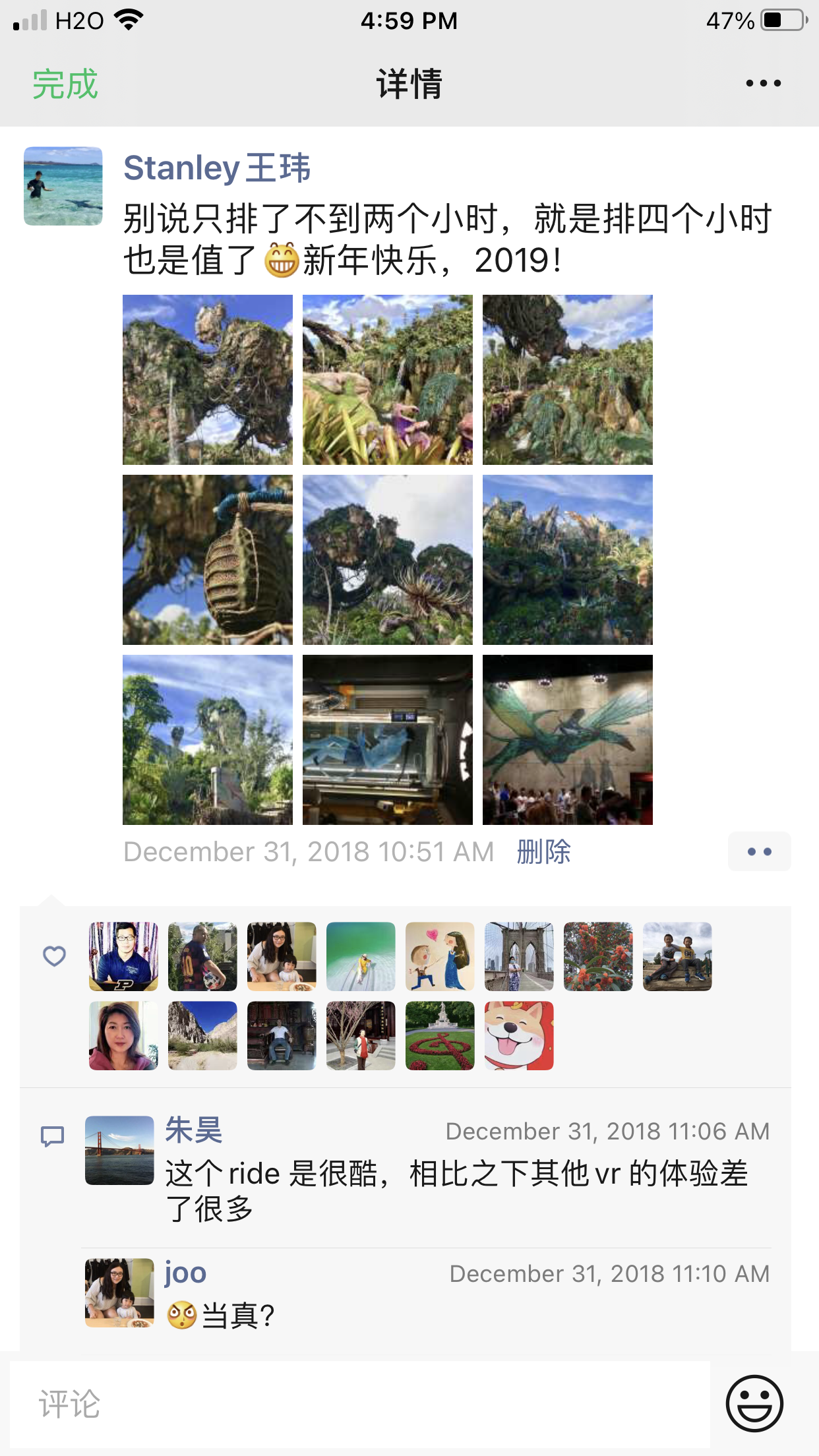View the liker with the Shiba dog avatar
Viewport: 819px width, 1456px height.
tap(519, 1035)
